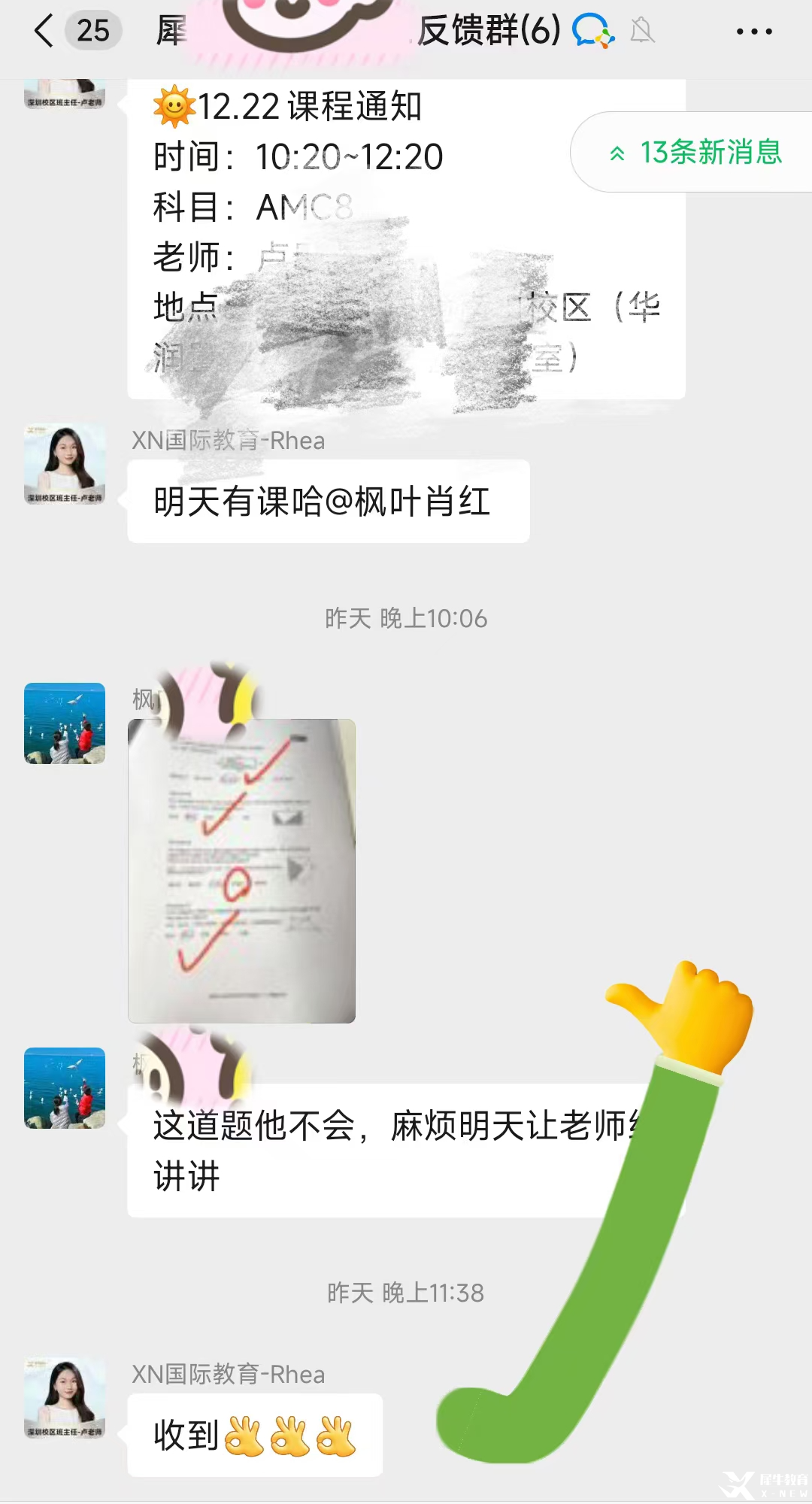
Task: Open the homework photo with red checkmarks
Action: [x=241, y=871]
